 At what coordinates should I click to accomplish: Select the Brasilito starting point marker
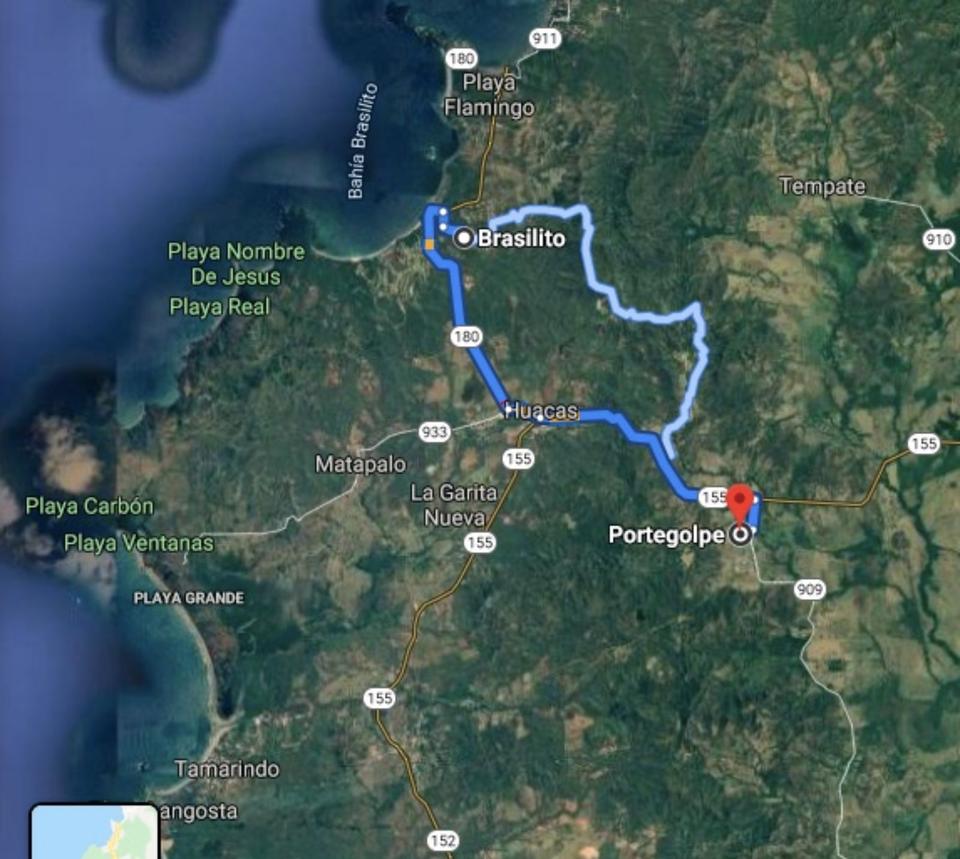463,237
